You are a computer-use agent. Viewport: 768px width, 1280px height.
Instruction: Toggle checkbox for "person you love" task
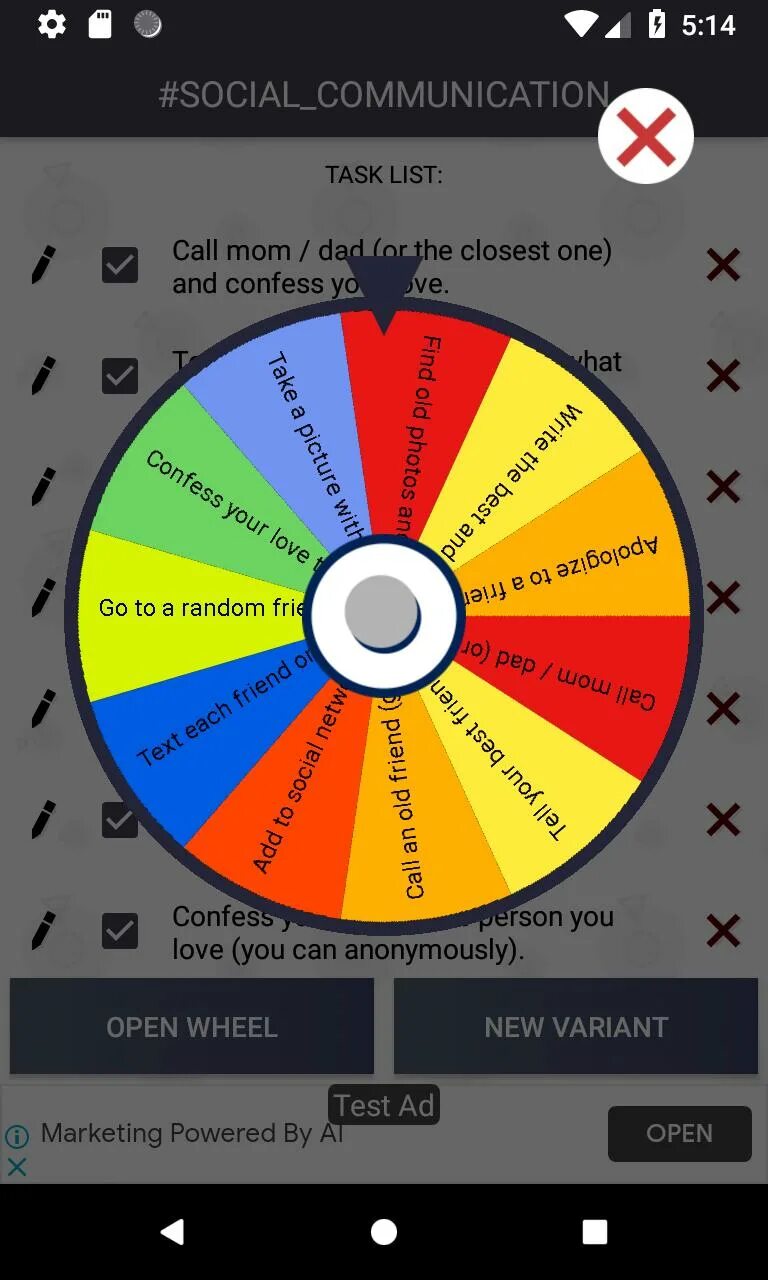120,931
